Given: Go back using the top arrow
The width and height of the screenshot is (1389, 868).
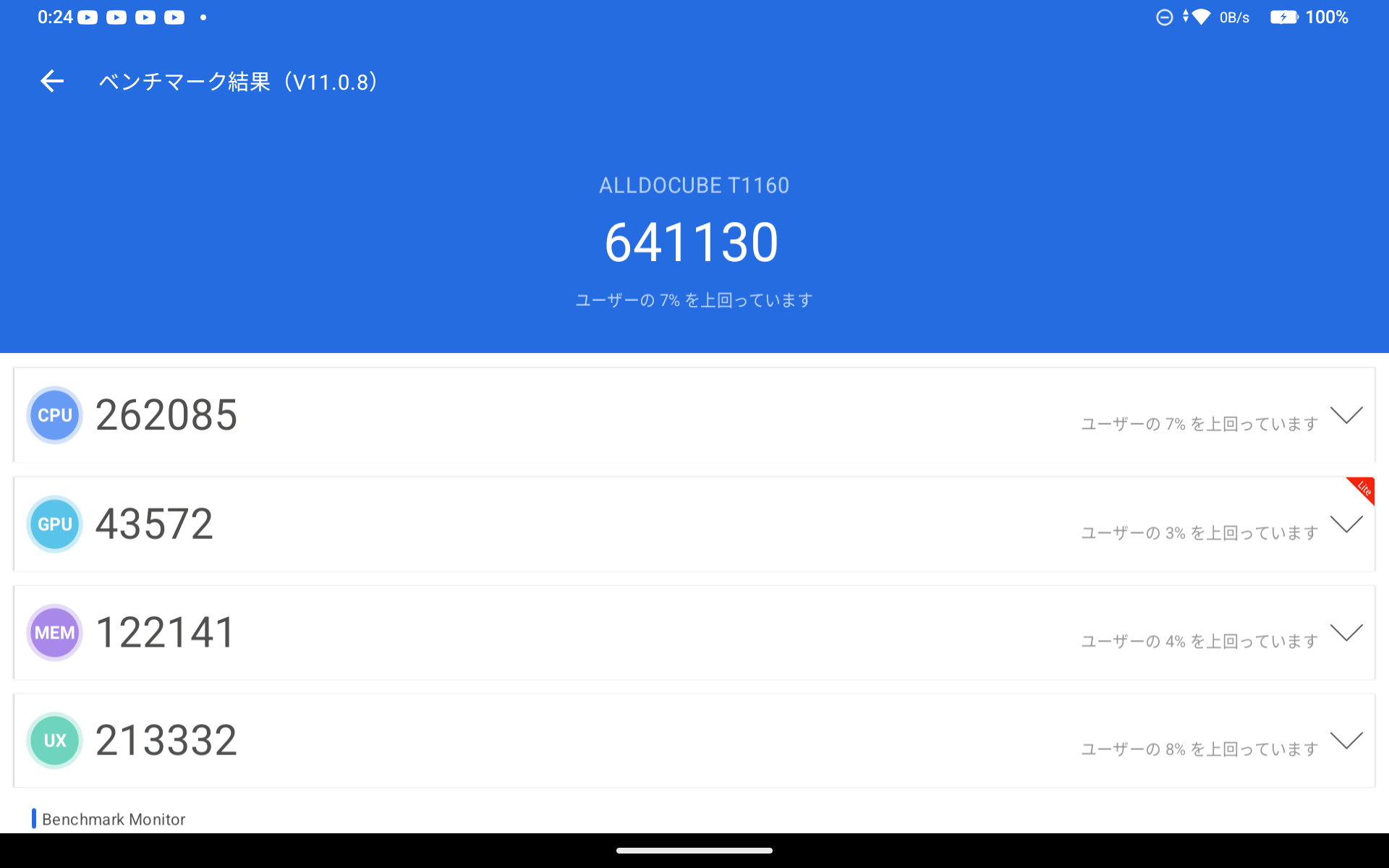Looking at the screenshot, I should [52, 81].
